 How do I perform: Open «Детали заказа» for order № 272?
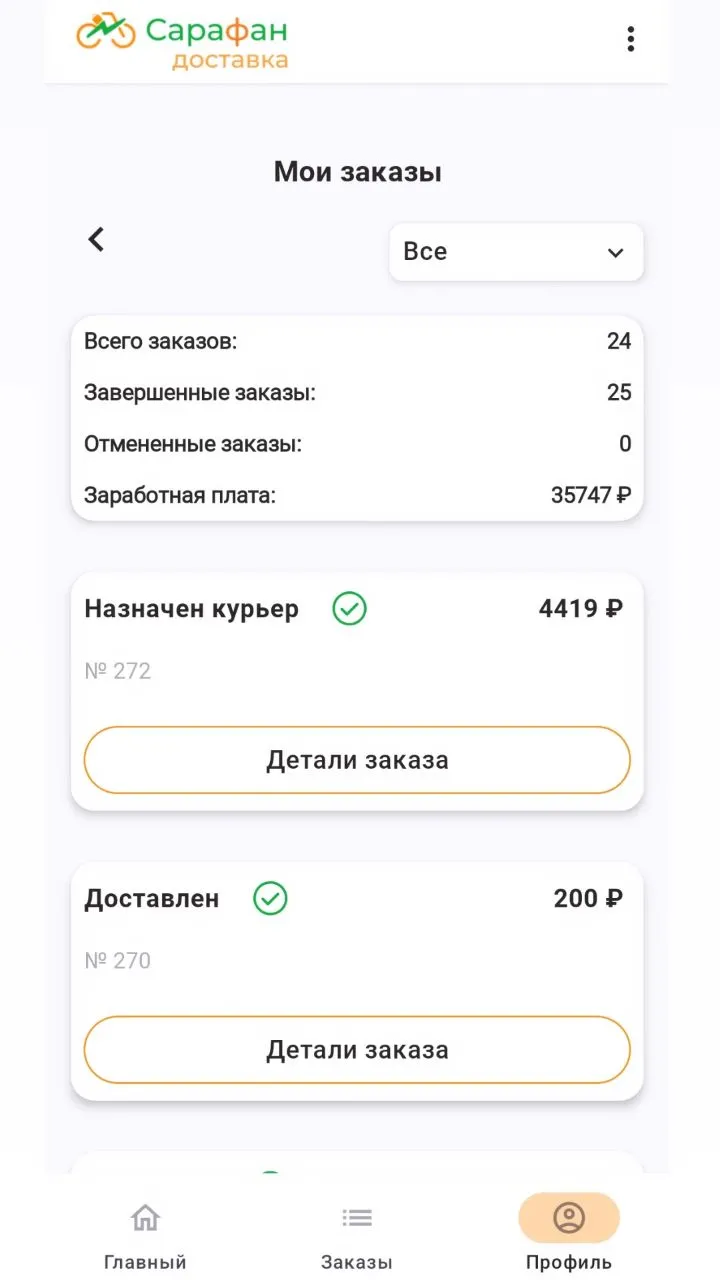pos(357,760)
